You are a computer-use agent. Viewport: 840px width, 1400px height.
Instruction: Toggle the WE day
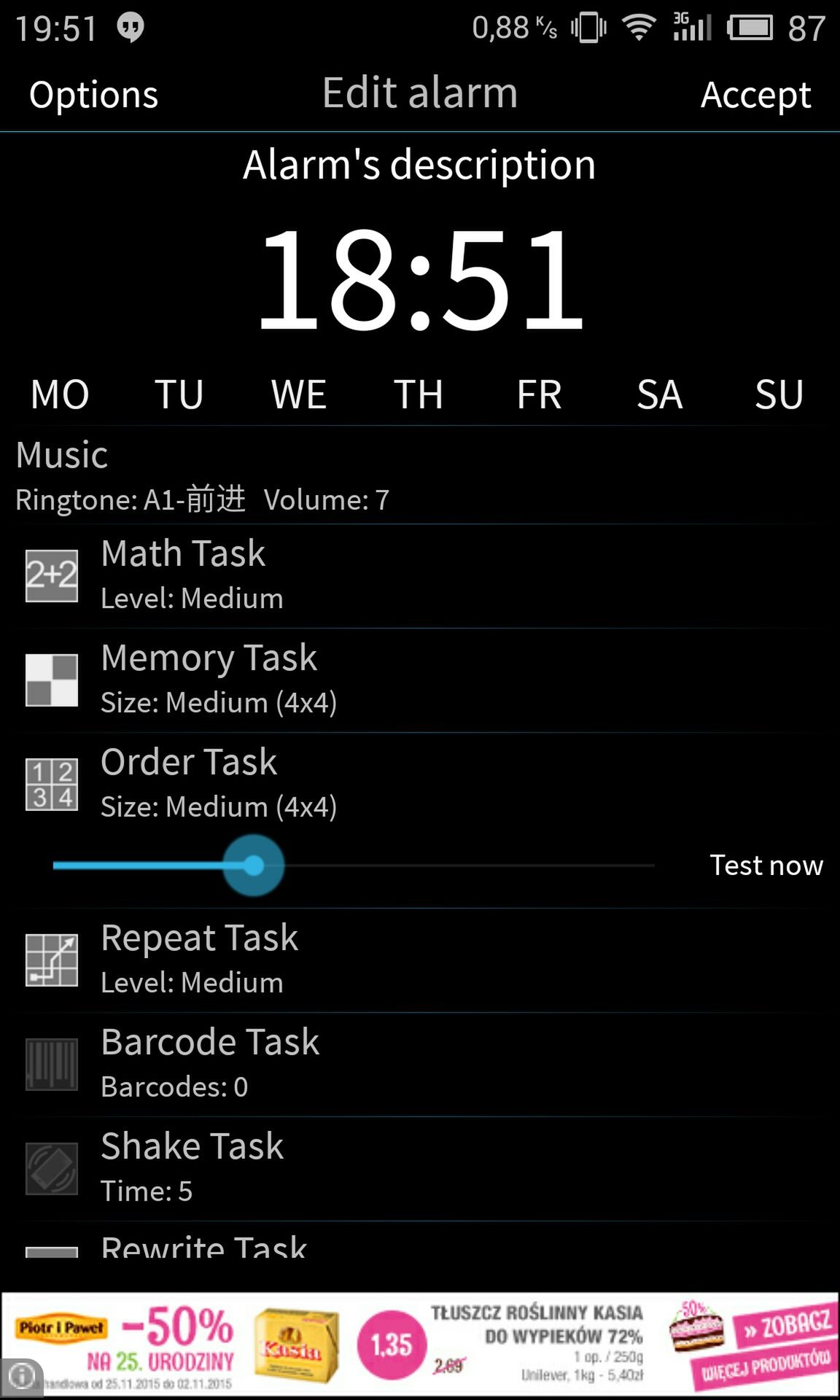299,394
